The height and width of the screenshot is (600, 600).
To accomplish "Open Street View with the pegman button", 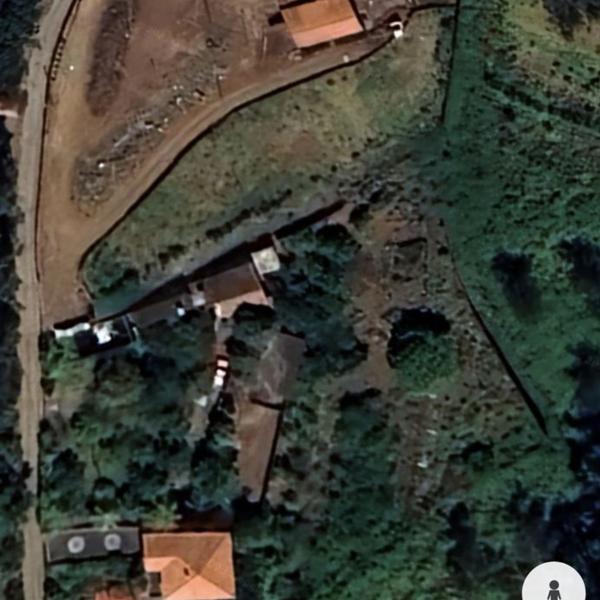I will pos(553,585).
